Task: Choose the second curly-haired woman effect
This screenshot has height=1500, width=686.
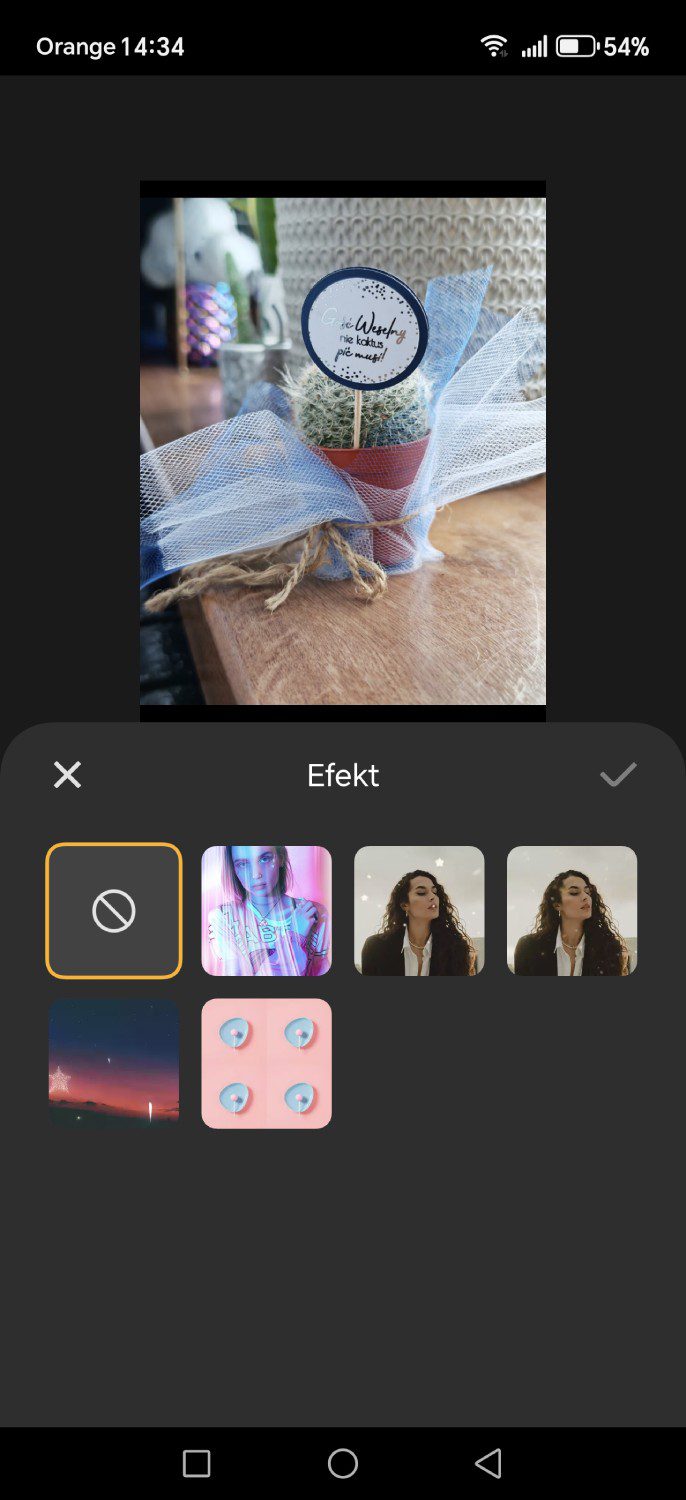Action: (572, 911)
